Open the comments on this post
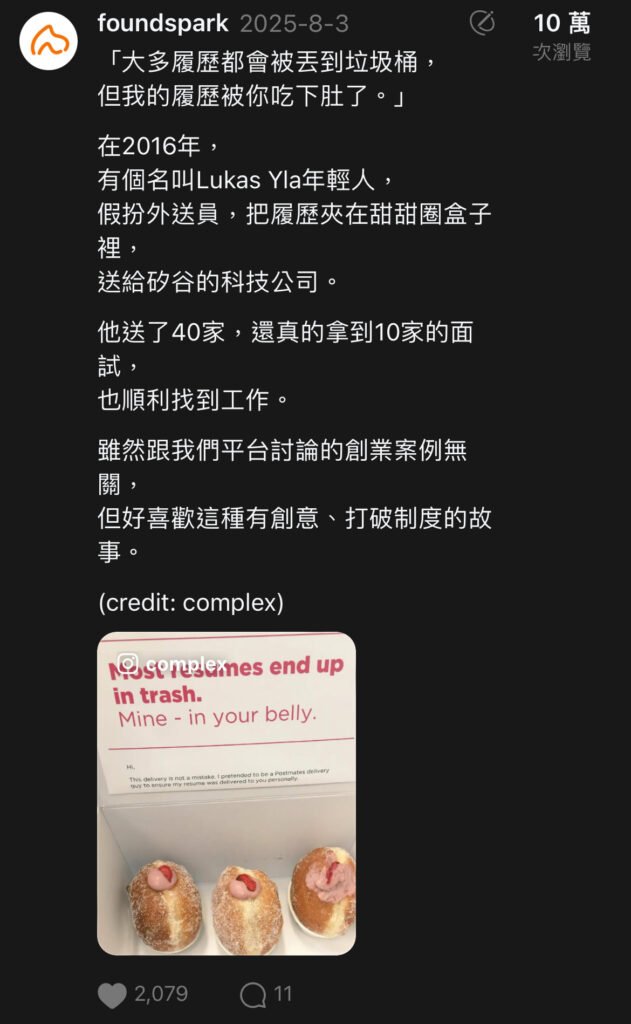This screenshot has width=631, height=1024. coord(254,994)
